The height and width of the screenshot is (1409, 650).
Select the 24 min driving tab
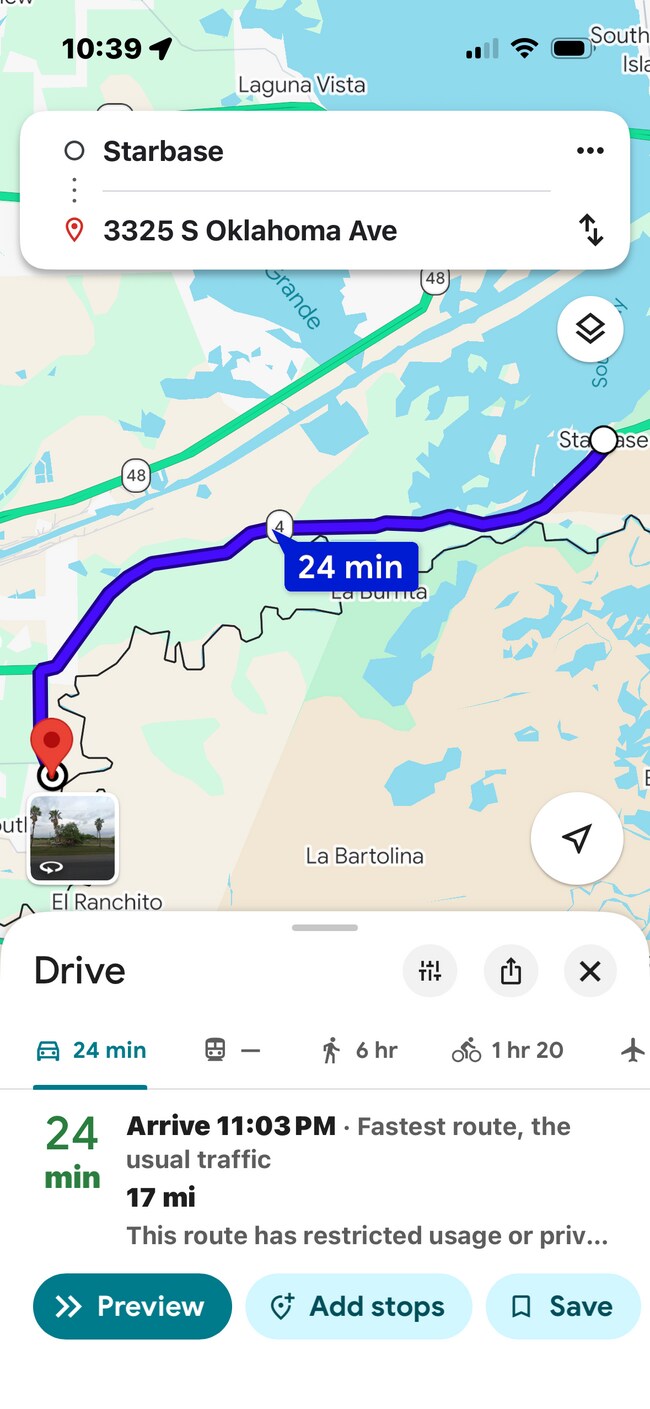click(91, 1050)
